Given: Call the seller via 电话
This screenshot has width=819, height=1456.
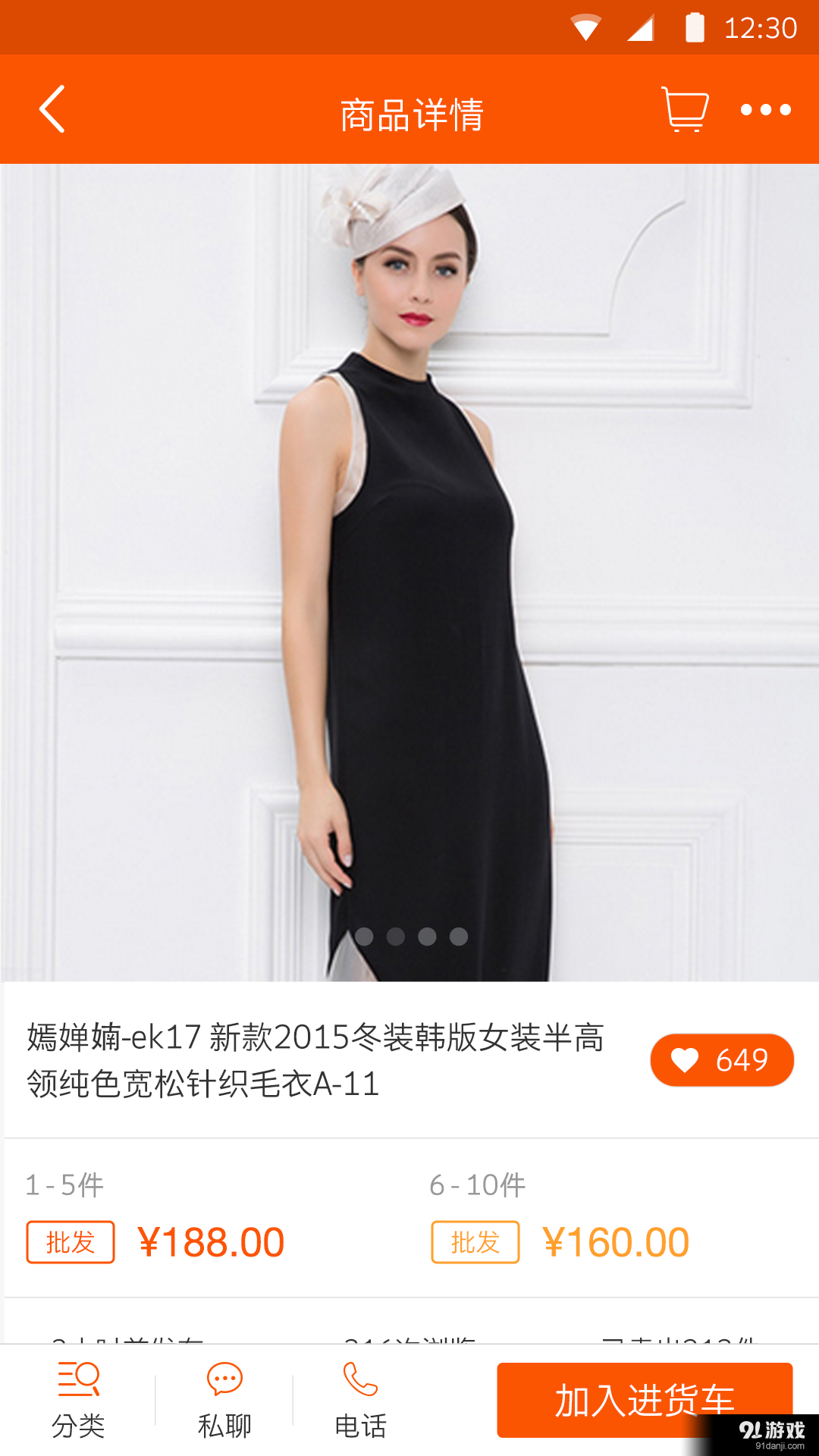Looking at the screenshot, I should [x=361, y=1399].
